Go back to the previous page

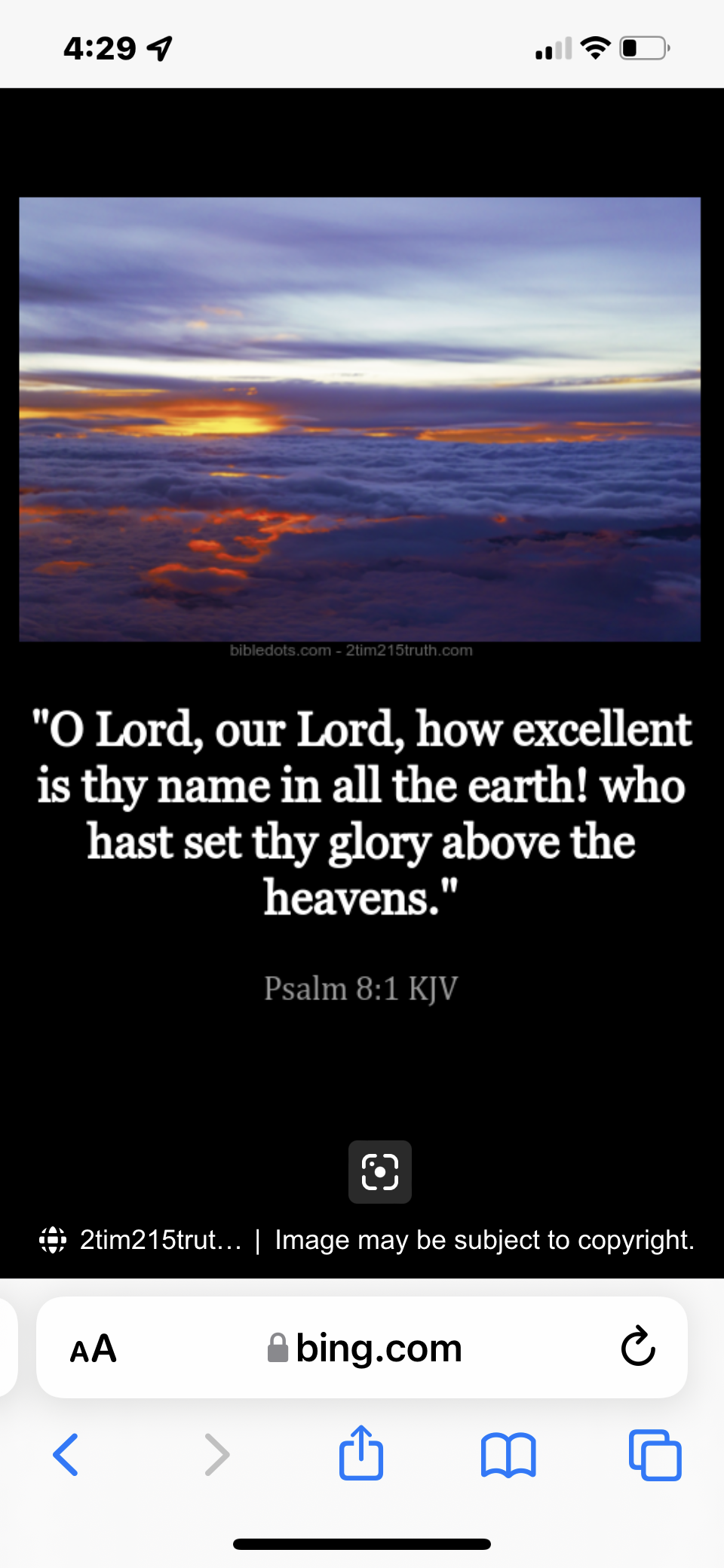pos(66,1454)
